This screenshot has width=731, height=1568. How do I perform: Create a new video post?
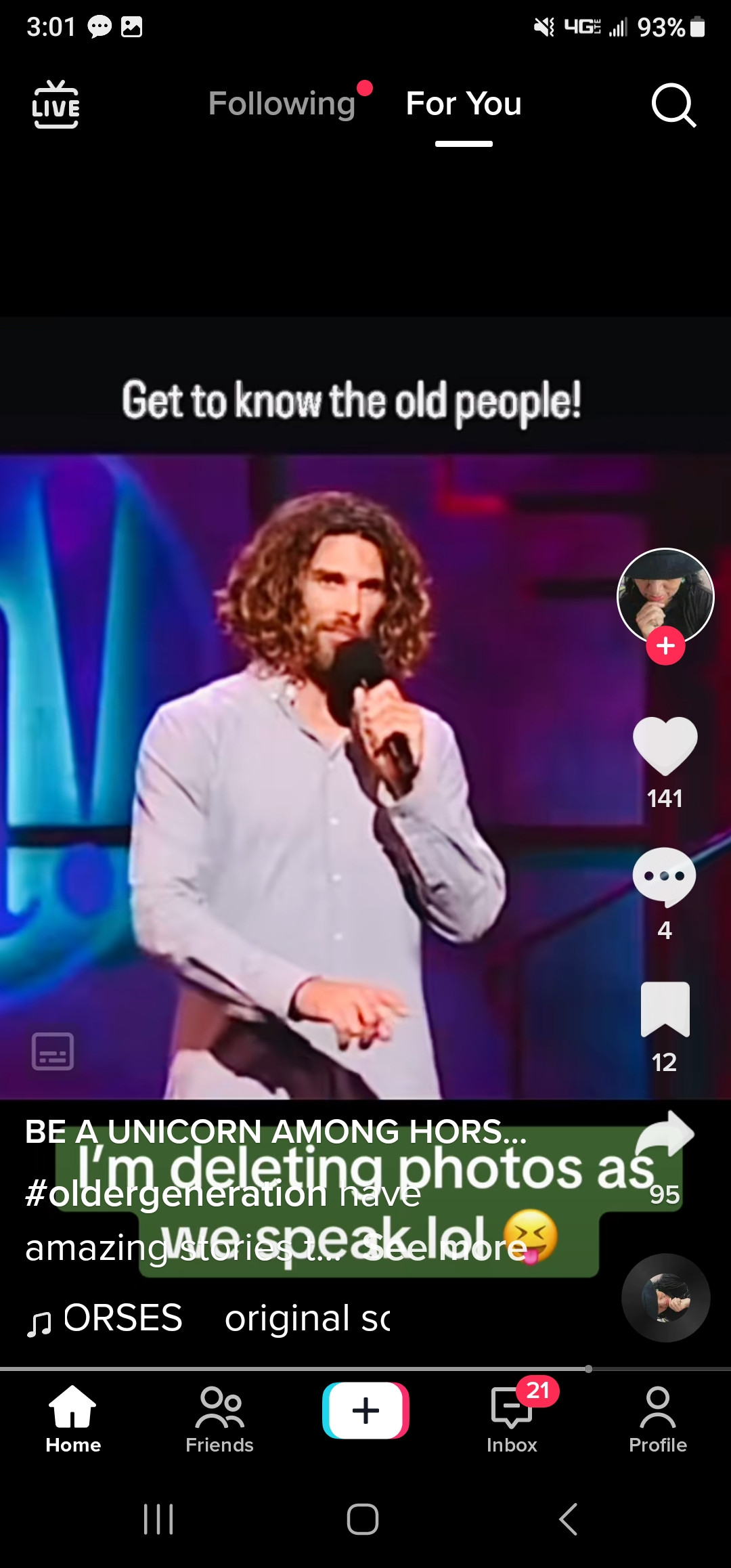pyautogui.click(x=365, y=1410)
